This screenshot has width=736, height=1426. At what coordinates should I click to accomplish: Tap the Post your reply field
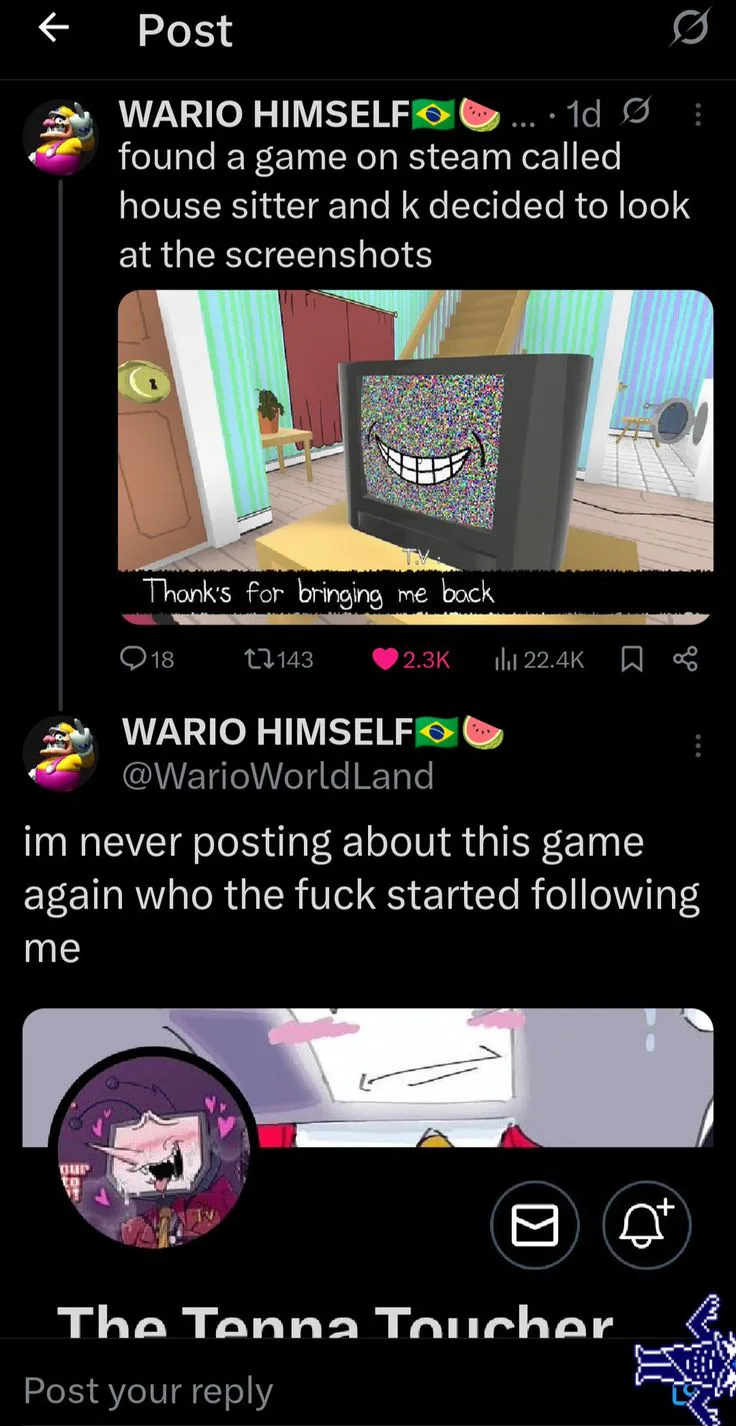tap(300, 1391)
